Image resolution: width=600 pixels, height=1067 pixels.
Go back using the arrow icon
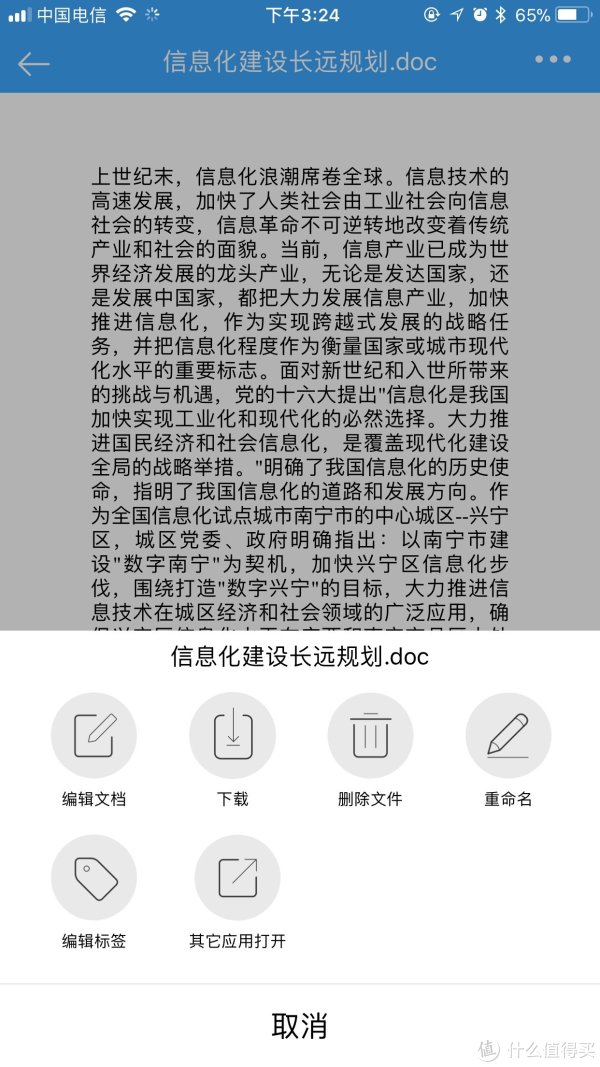pos(33,62)
